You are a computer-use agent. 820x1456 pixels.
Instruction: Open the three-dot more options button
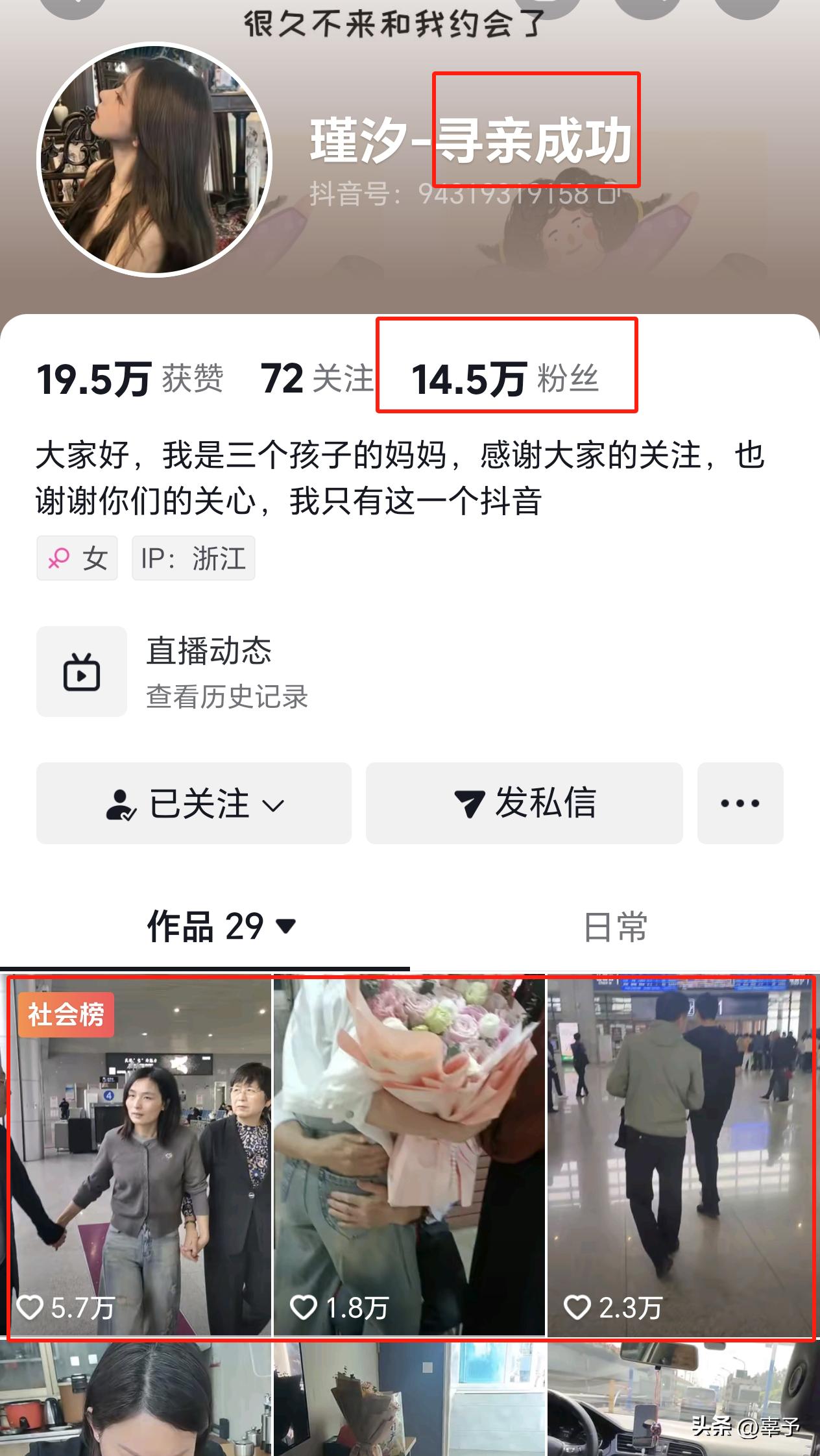(x=740, y=803)
